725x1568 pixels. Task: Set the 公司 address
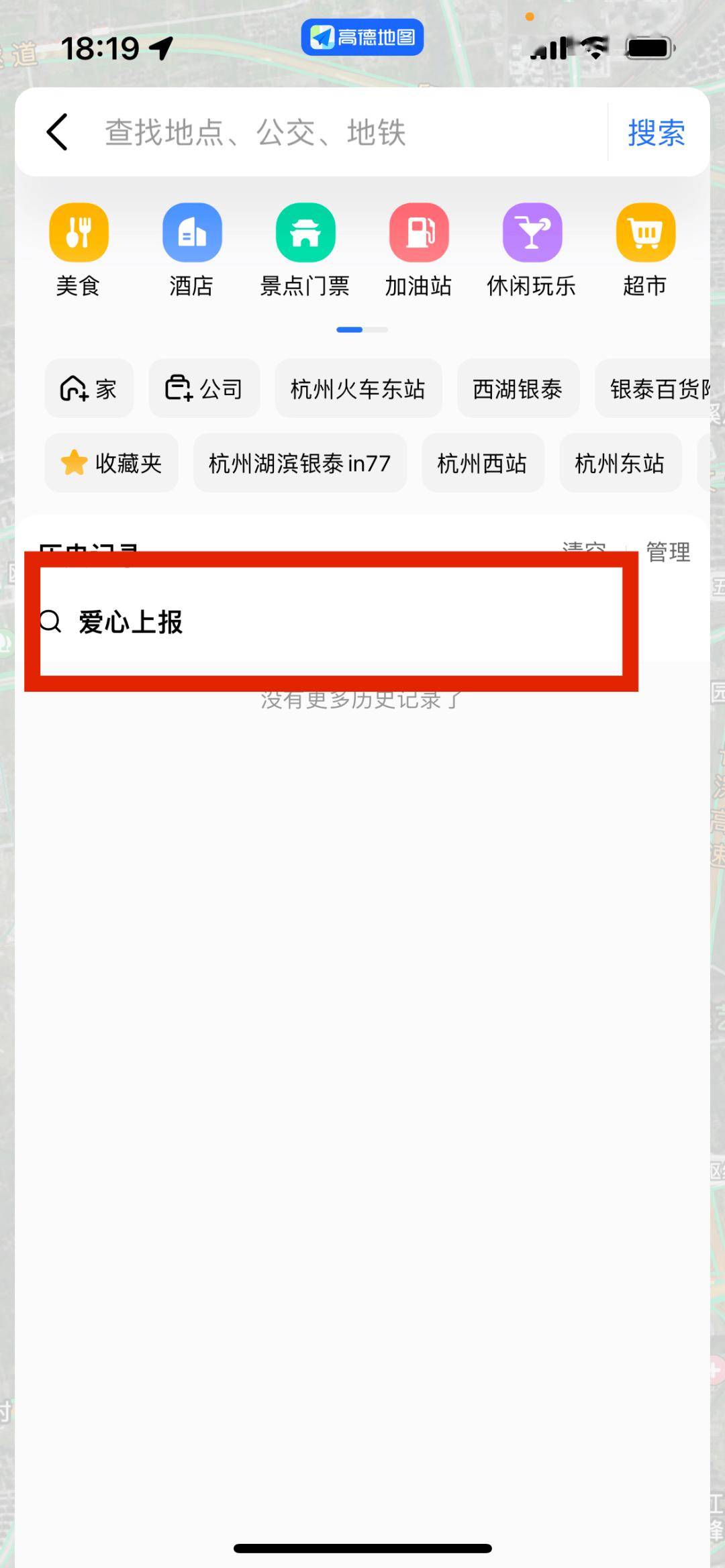point(204,388)
